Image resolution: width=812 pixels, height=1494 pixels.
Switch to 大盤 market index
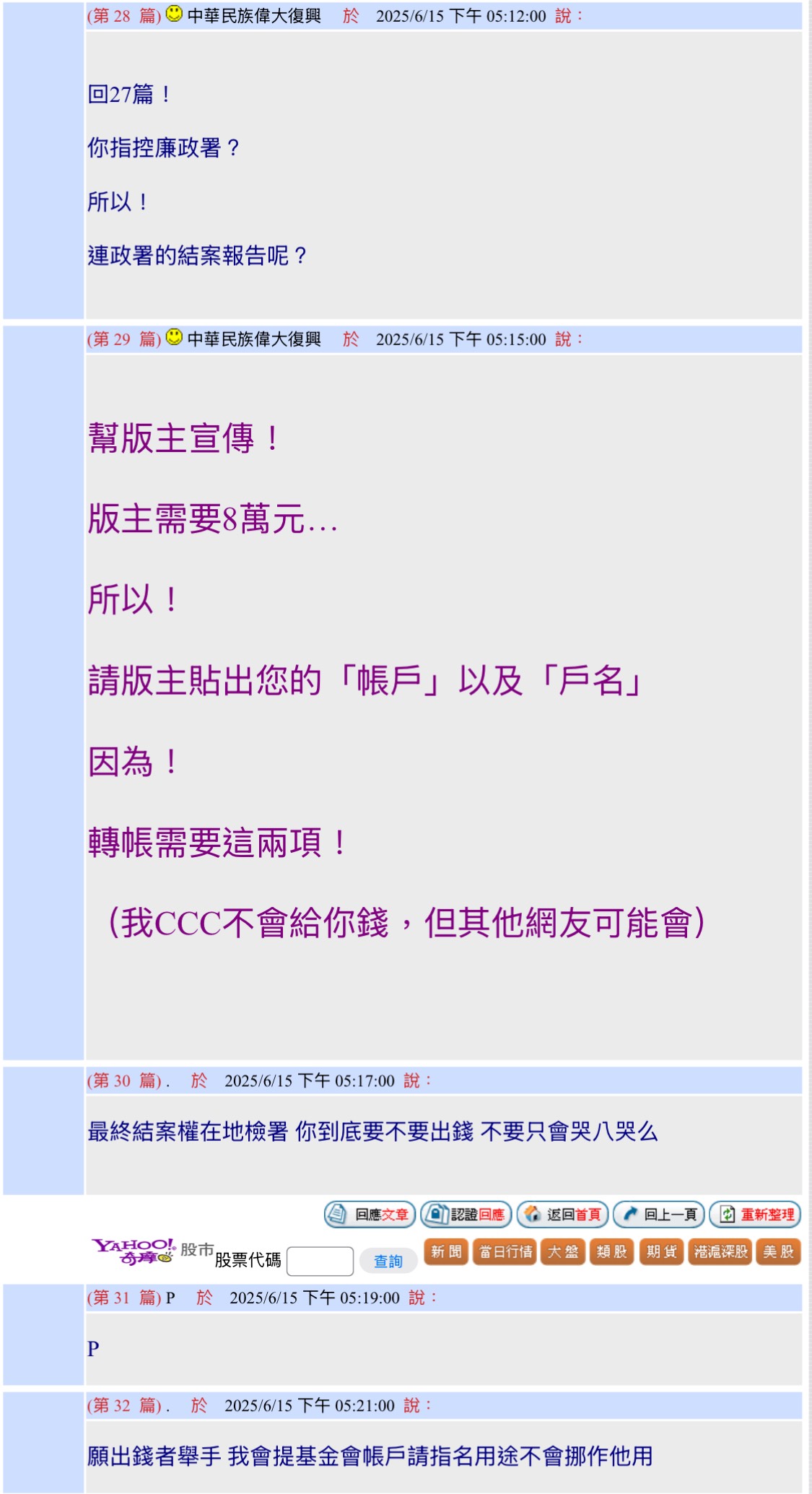point(562,1251)
